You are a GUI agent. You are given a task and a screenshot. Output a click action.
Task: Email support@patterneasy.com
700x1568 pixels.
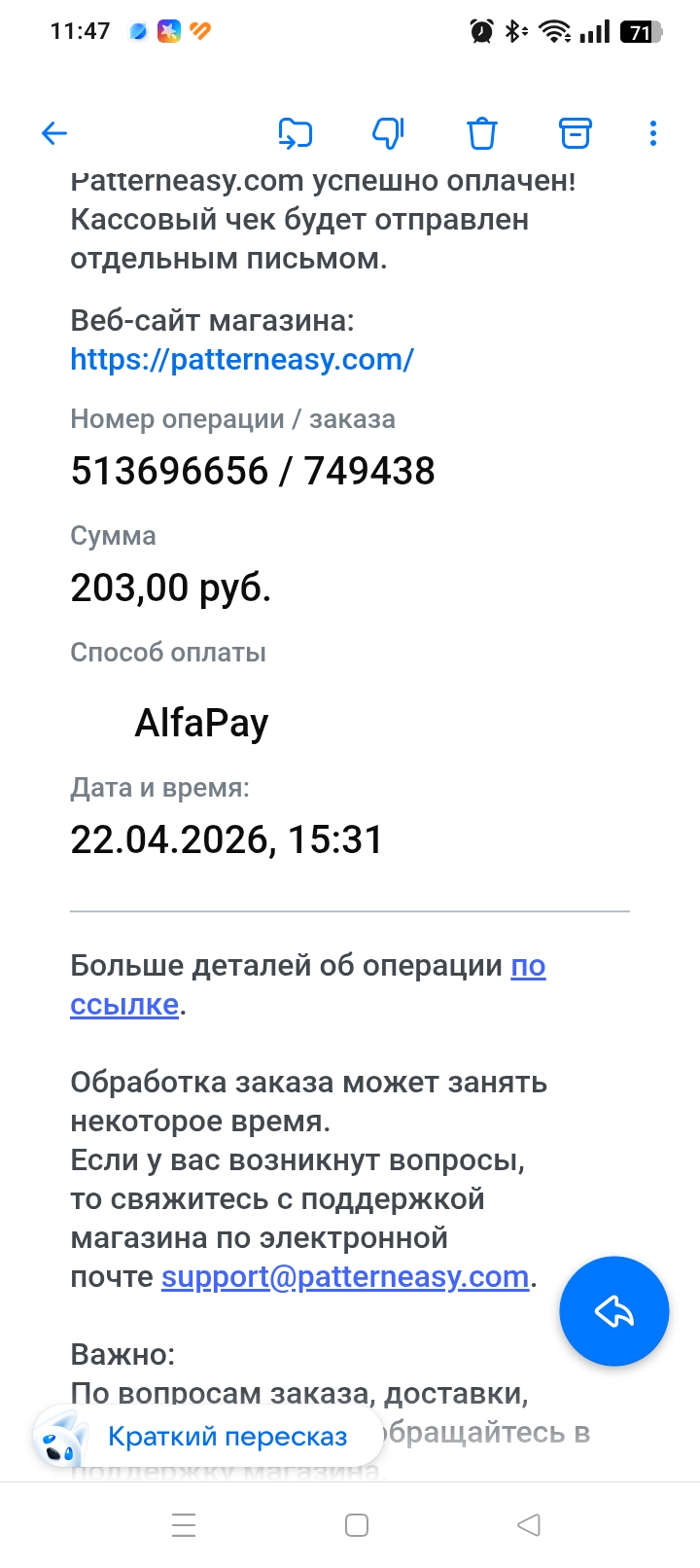[344, 1276]
